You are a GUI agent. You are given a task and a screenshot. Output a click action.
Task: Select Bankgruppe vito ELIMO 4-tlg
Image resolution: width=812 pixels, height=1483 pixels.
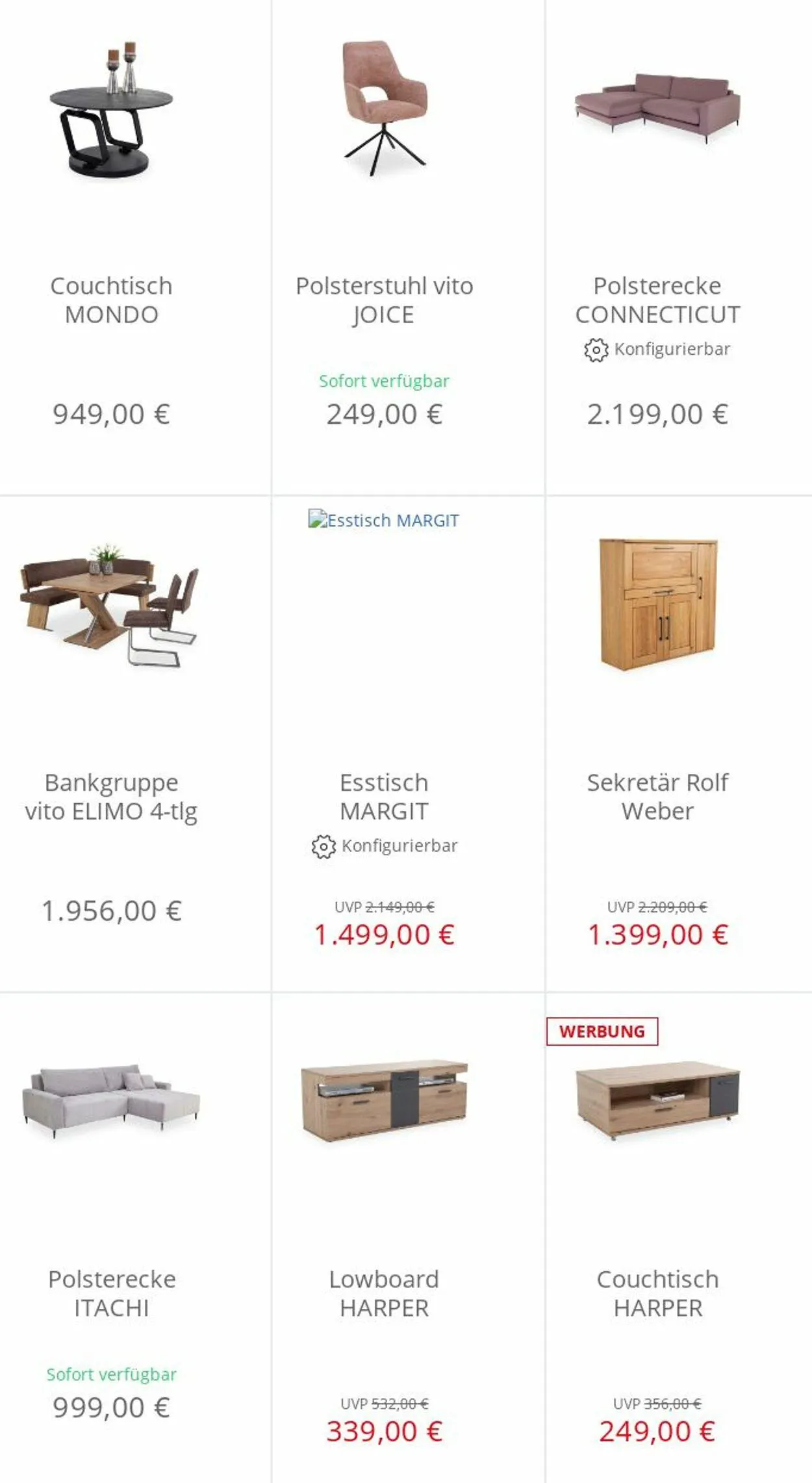pyautogui.click(x=111, y=797)
